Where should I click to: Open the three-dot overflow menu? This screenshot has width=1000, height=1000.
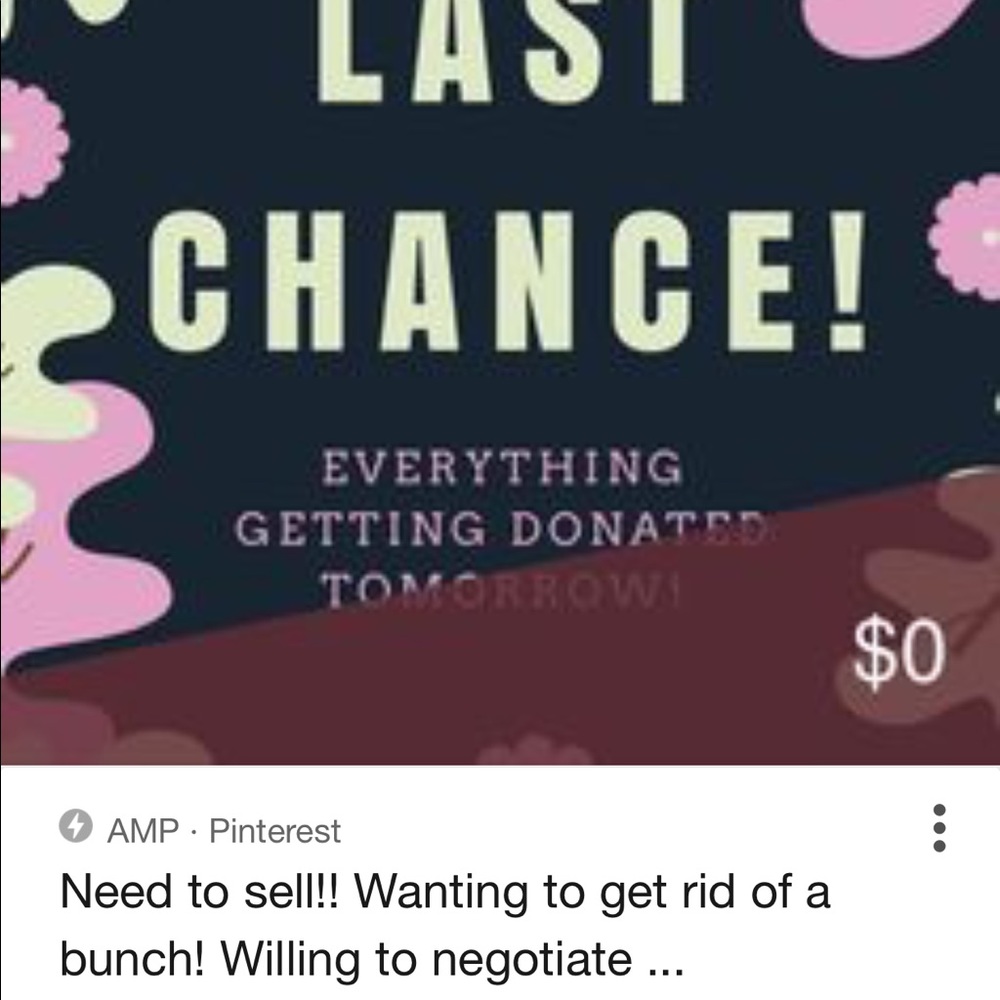(938, 828)
